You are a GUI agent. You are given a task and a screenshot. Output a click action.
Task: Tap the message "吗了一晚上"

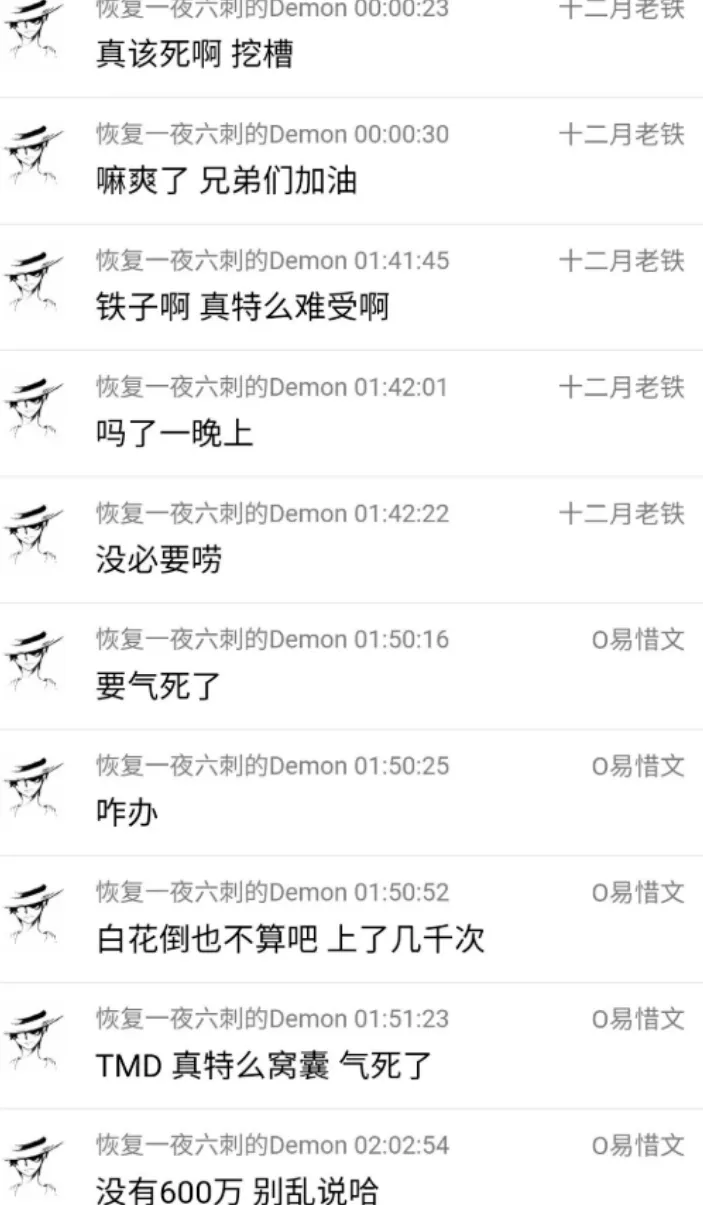(x=174, y=433)
